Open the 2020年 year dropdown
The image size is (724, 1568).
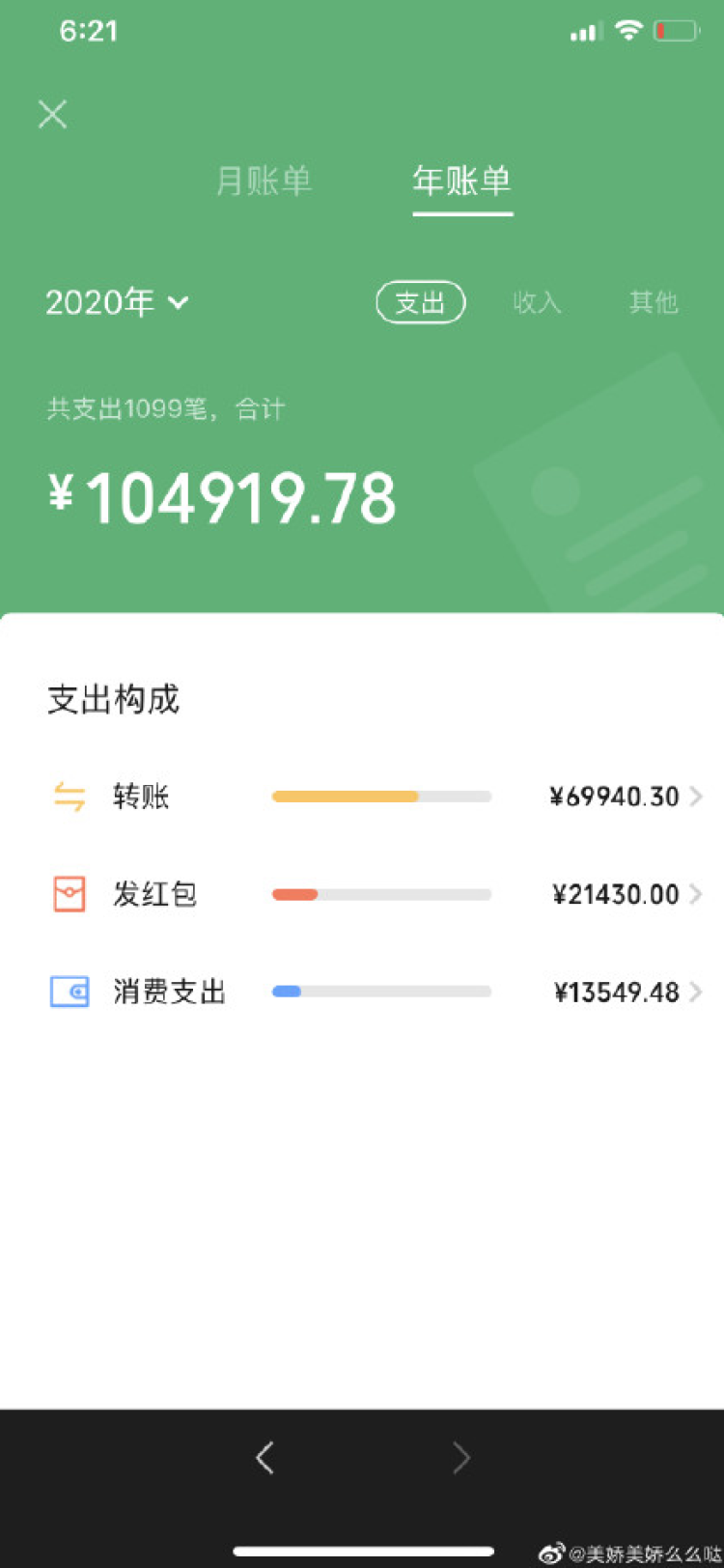click(x=117, y=302)
